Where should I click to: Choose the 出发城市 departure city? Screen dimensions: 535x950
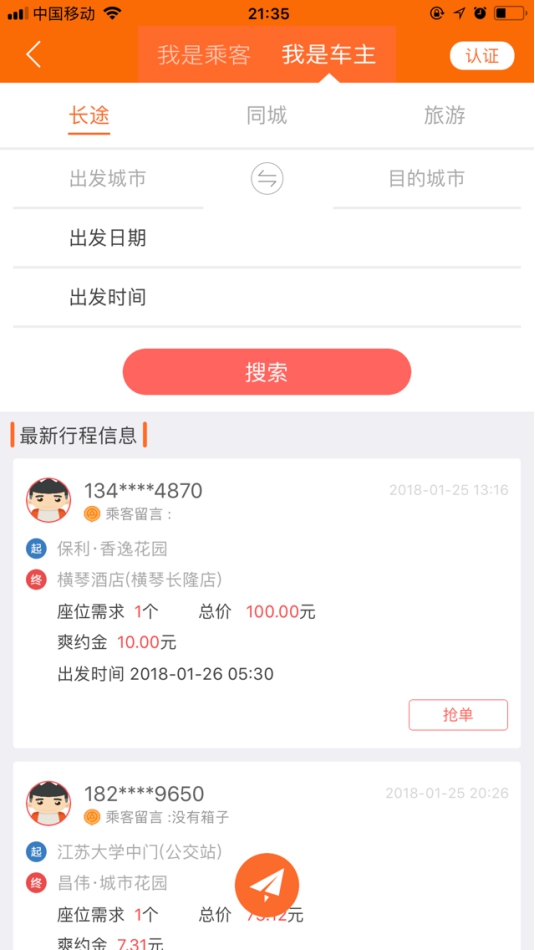(108, 179)
